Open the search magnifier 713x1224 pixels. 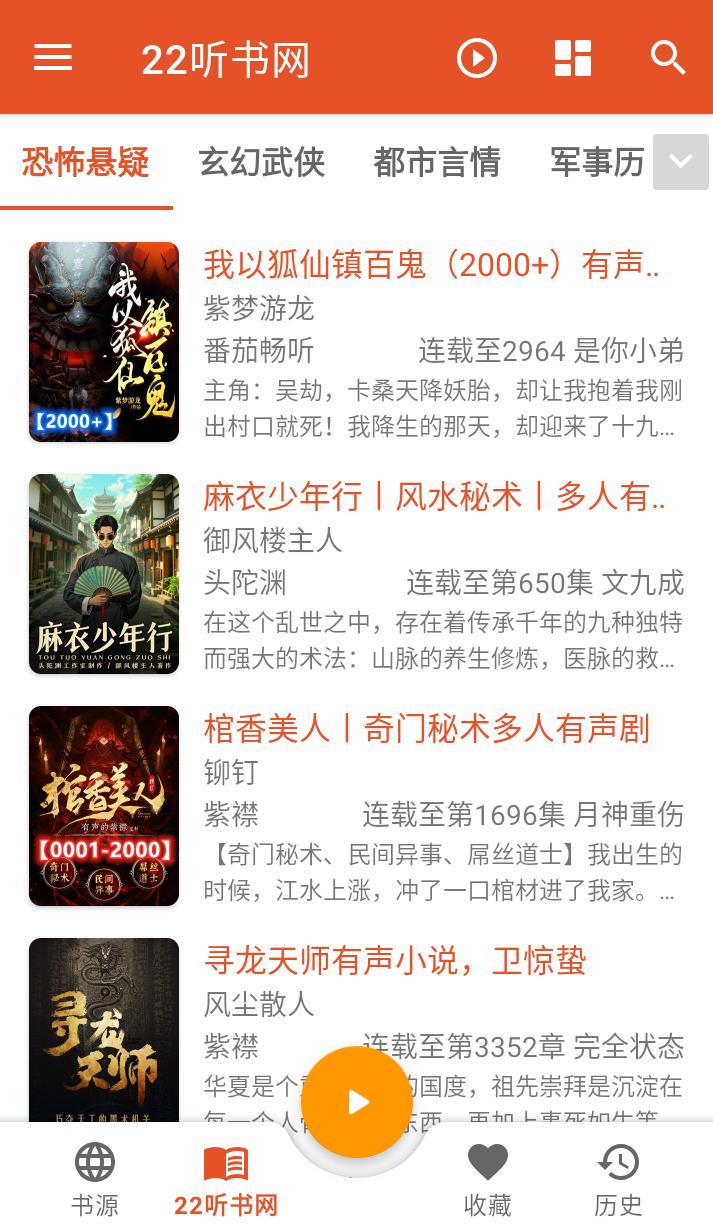(x=668, y=58)
